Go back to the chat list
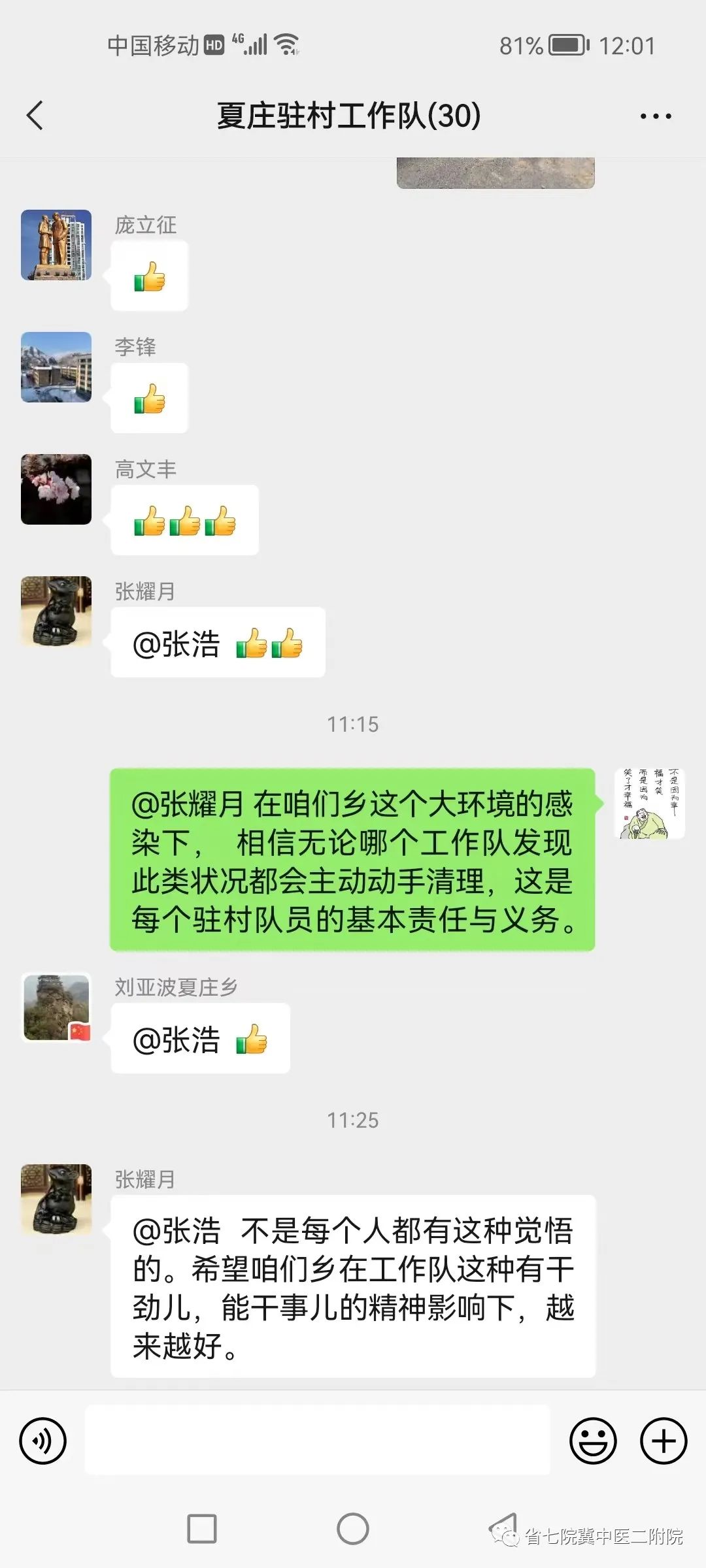The image size is (706, 1568). point(35,116)
